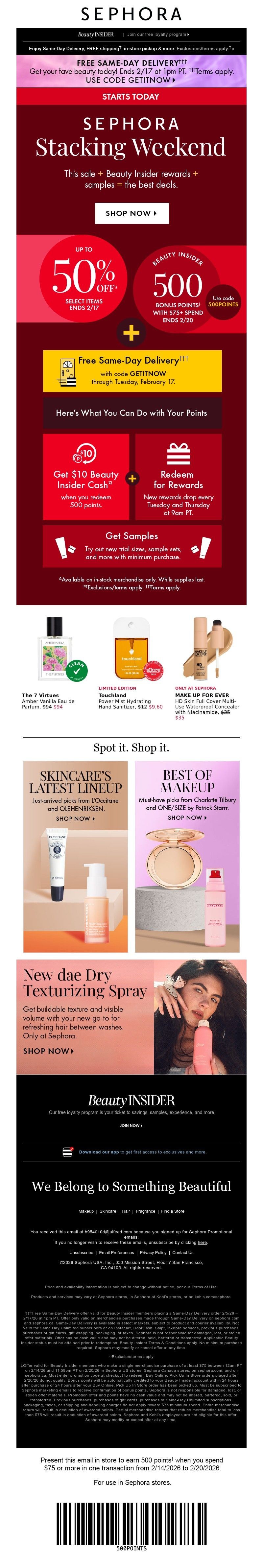This screenshot has height=1568, width=263.
Task: Shop now for dae Dry Texturizing Spray
Action: point(48,1051)
